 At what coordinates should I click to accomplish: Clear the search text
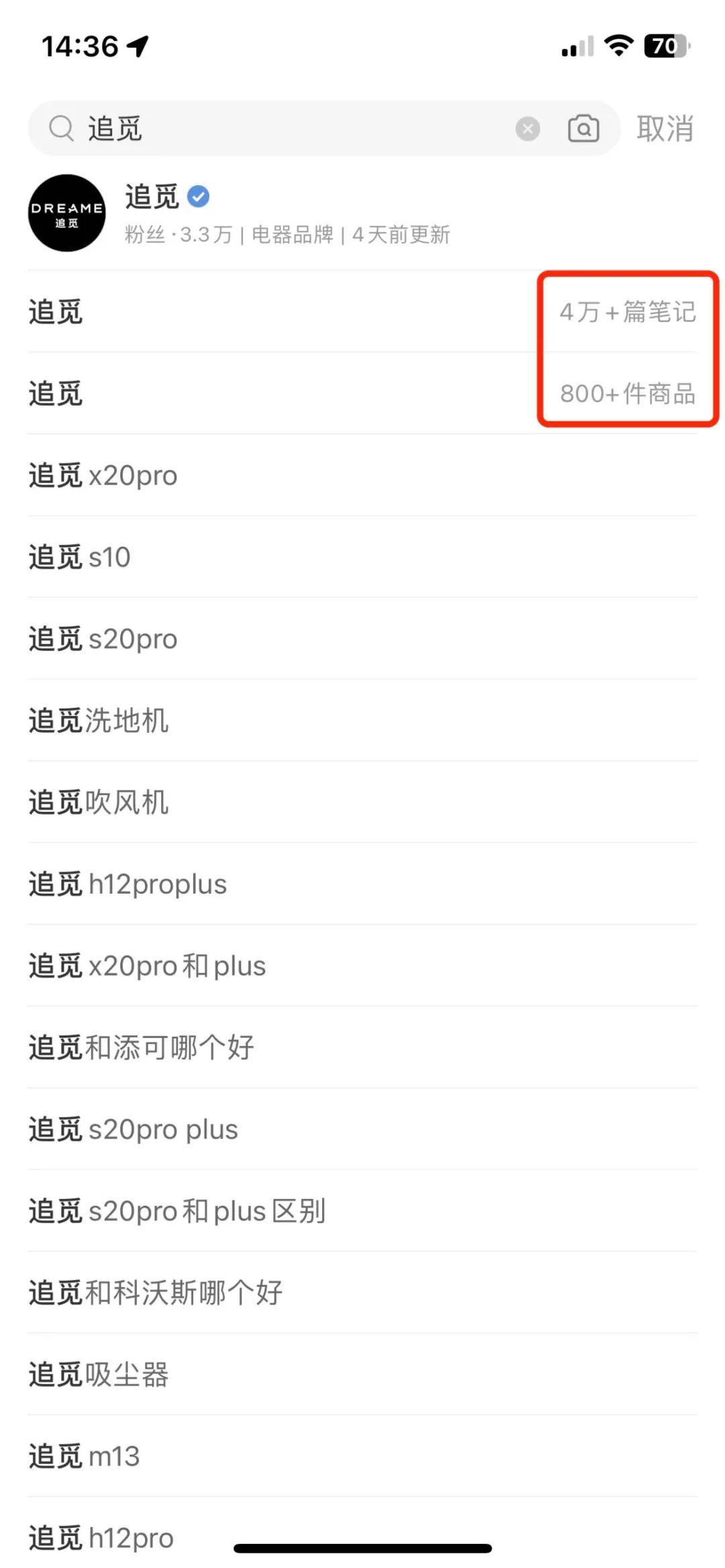click(x=528, y=128)
